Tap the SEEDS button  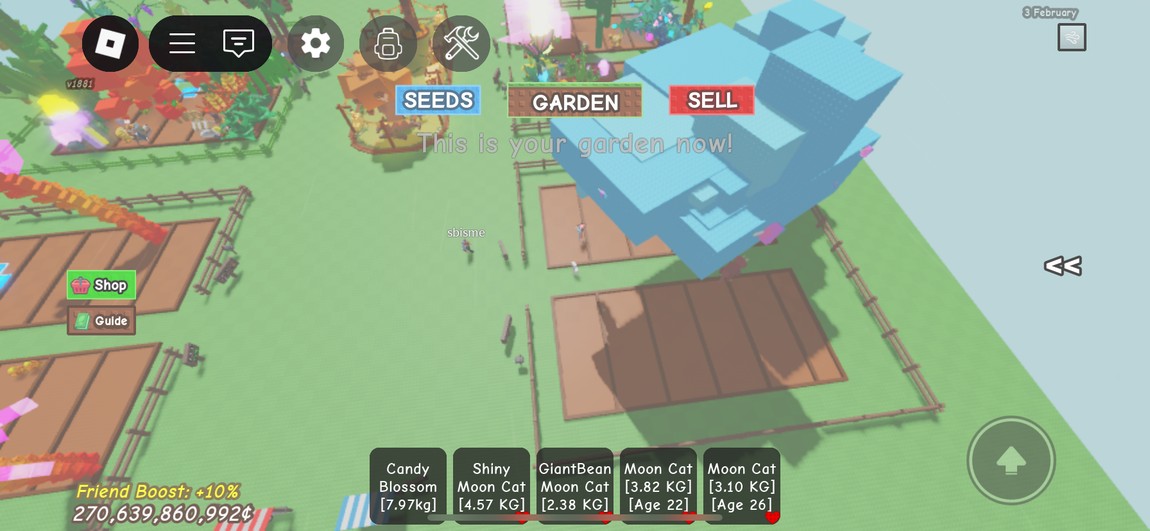pos(438,101)
